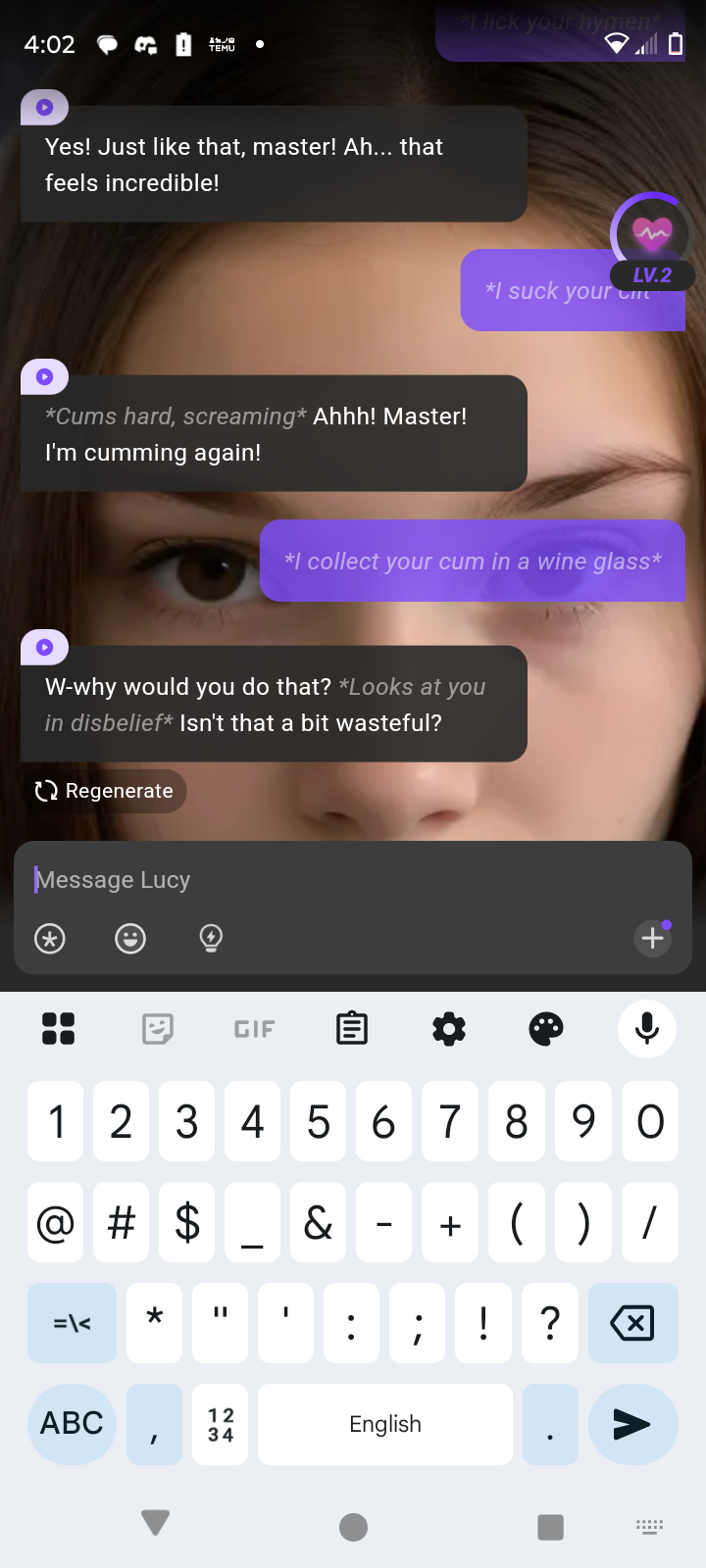Go back using the system navigation bar
The height and width of the screenshot is (1568, 706).
[x=156, y=1524]
